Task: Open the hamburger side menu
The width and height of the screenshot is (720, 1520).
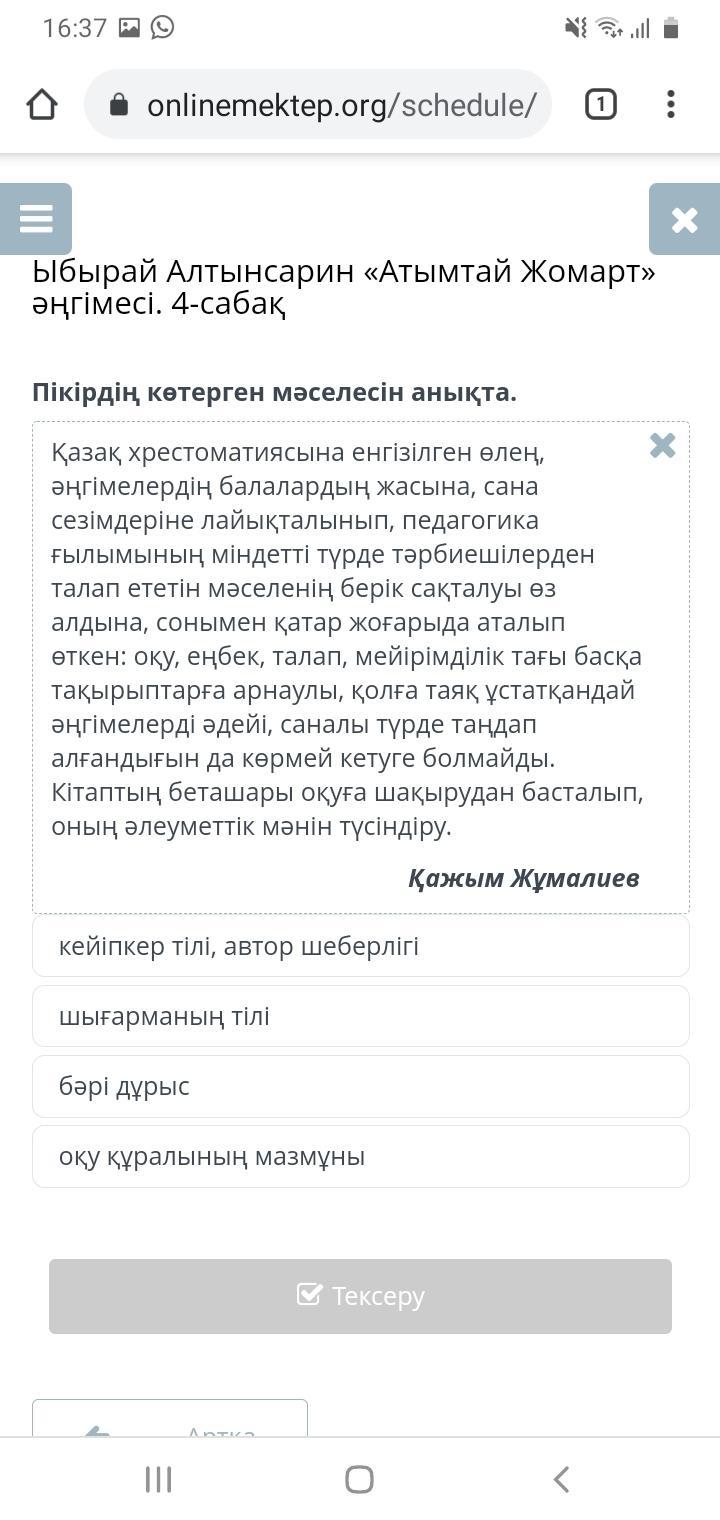Action: coord(36,219)
